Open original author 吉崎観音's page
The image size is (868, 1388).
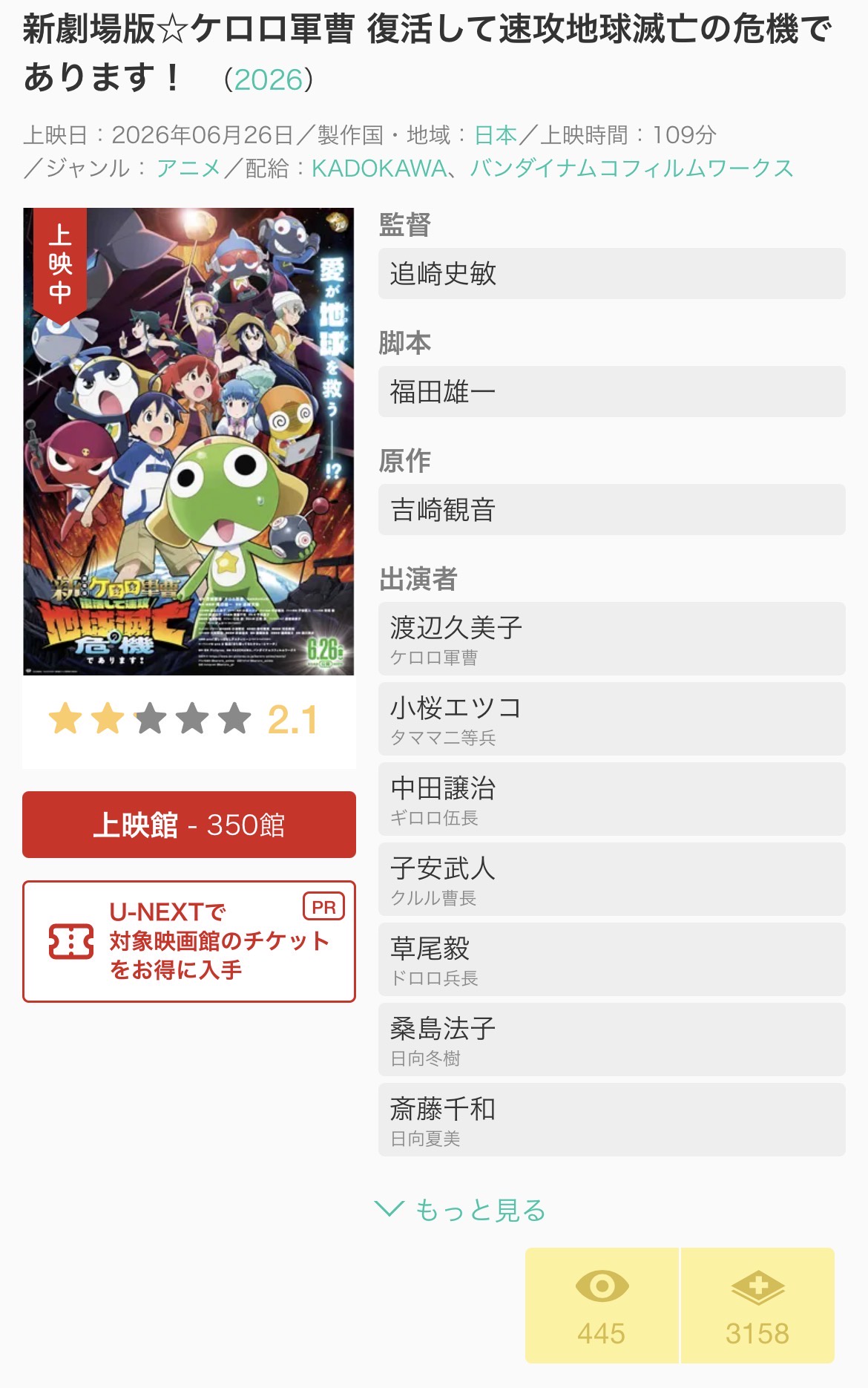pos(612,510)
